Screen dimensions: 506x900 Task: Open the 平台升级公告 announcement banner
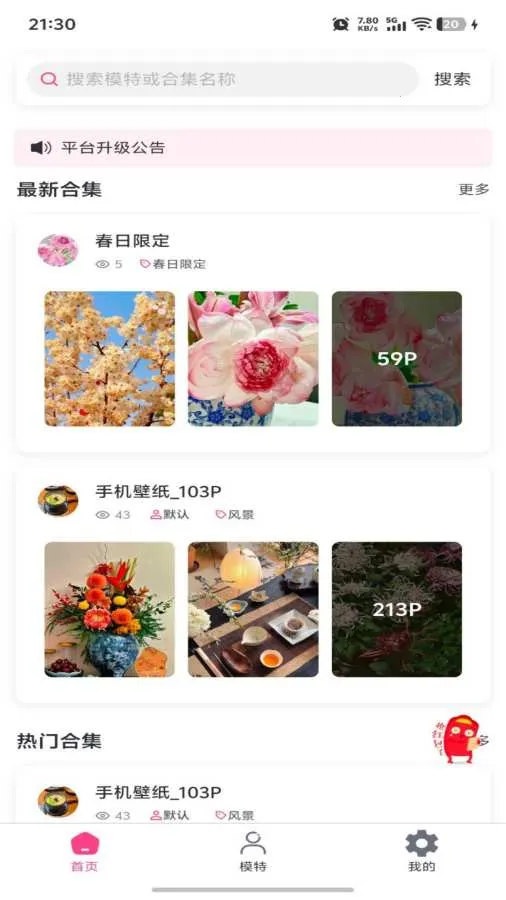click(253, 148)
